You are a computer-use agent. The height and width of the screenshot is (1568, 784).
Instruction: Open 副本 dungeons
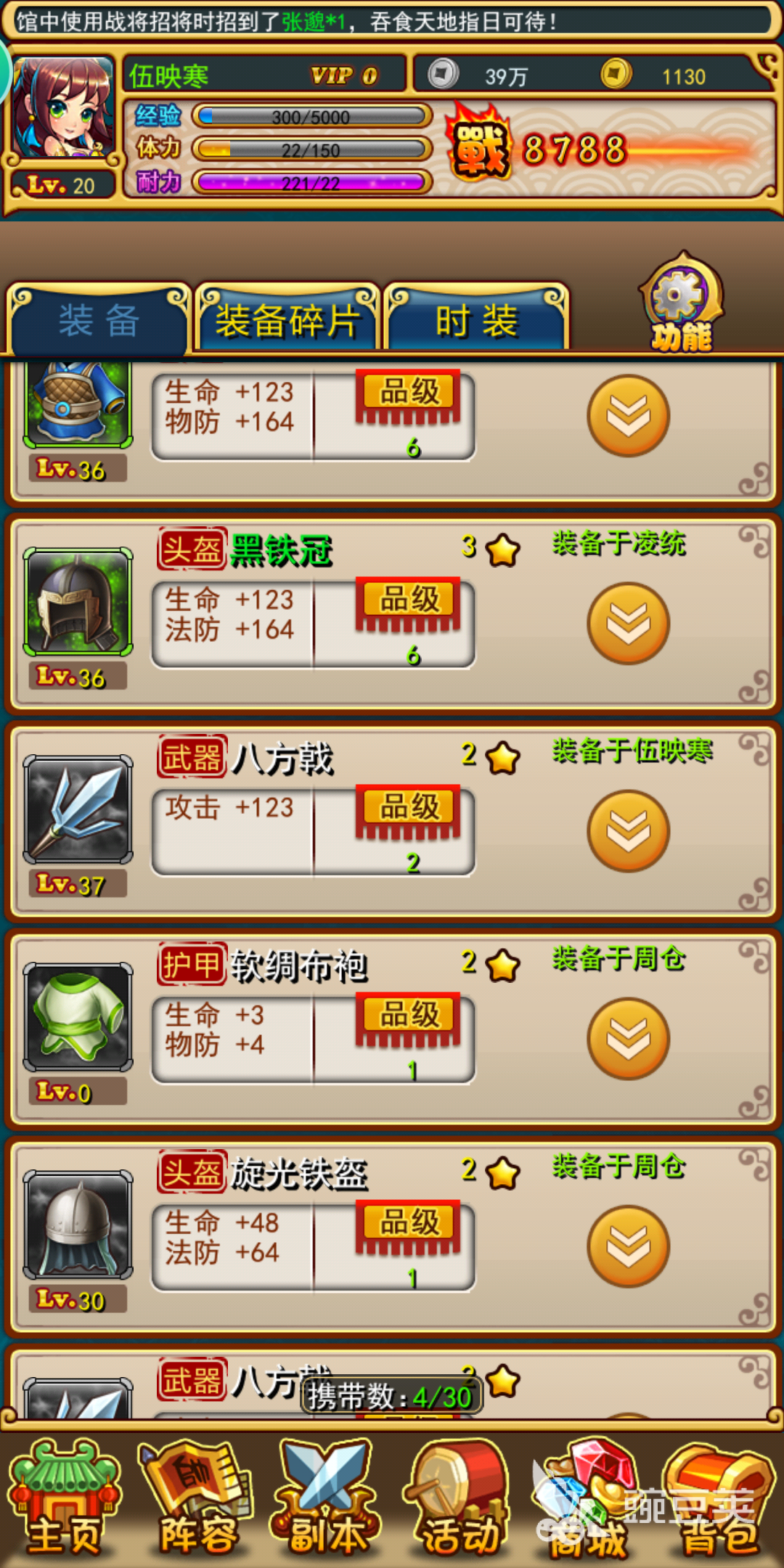328,1499
